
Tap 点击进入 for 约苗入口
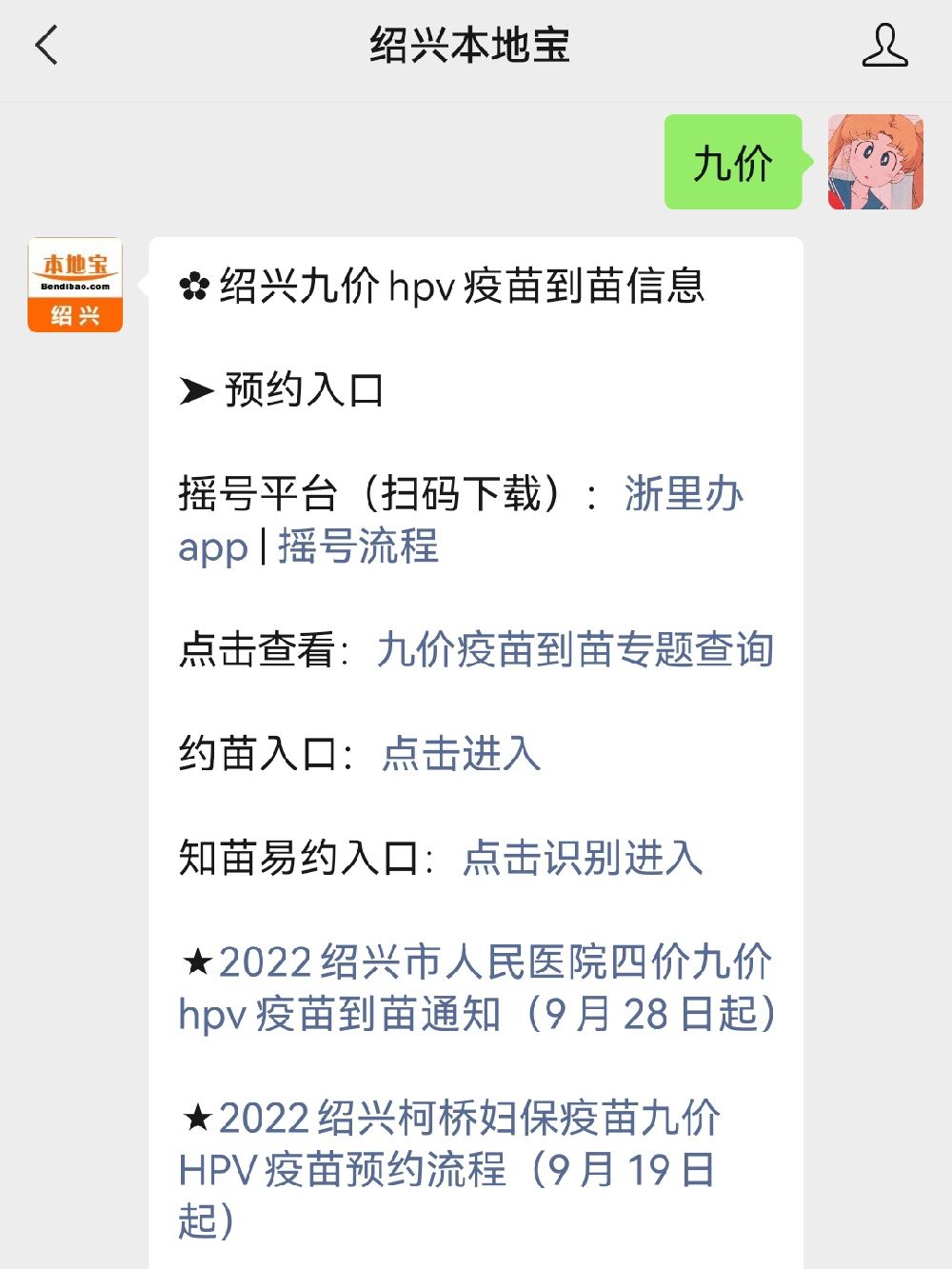click(x=461, y=754)
